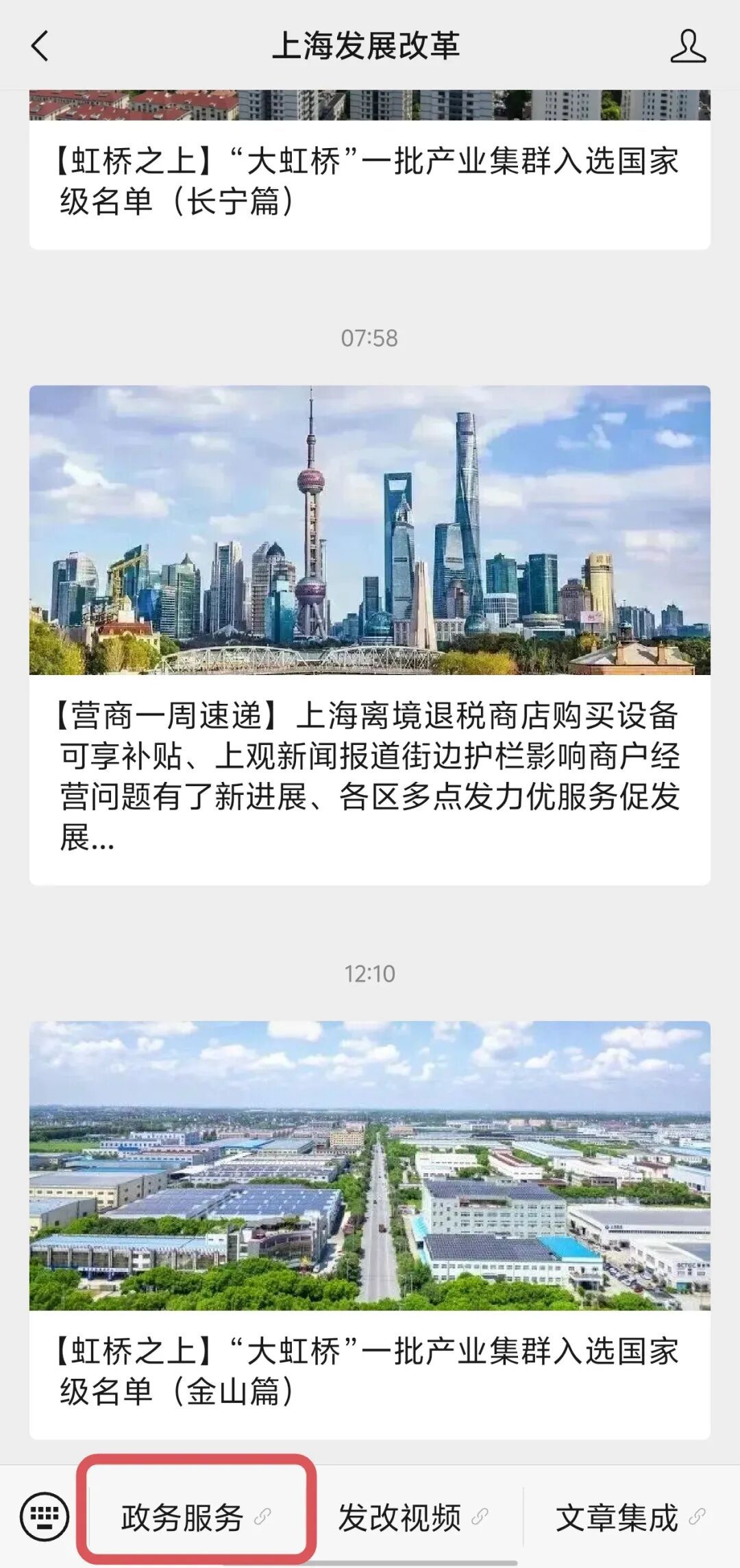
Task: Open the 政务服务 menu
Action: 195,1517
